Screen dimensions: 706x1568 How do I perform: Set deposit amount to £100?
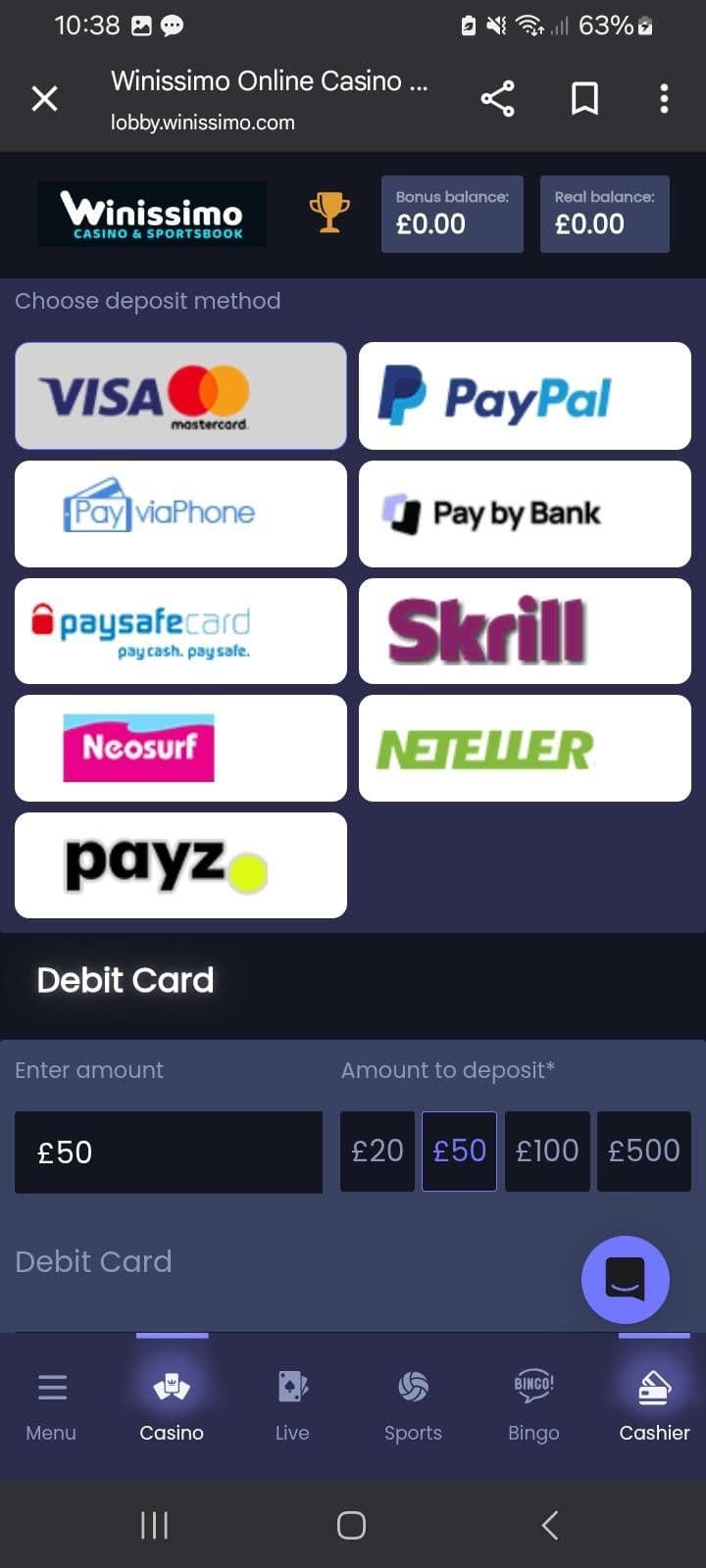tap(547, 1151)
